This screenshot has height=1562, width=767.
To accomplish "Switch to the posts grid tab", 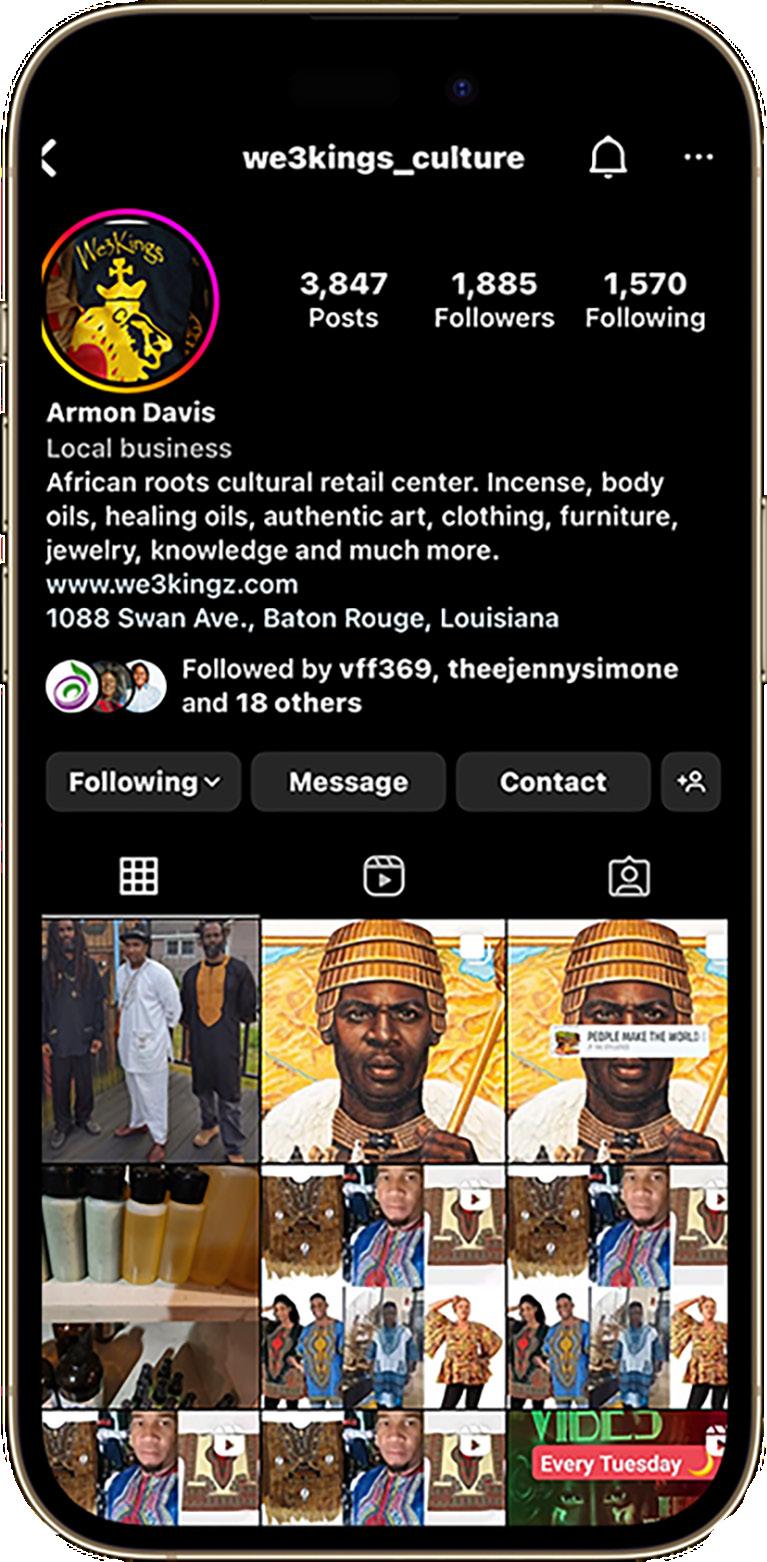I will click(139, 876).
